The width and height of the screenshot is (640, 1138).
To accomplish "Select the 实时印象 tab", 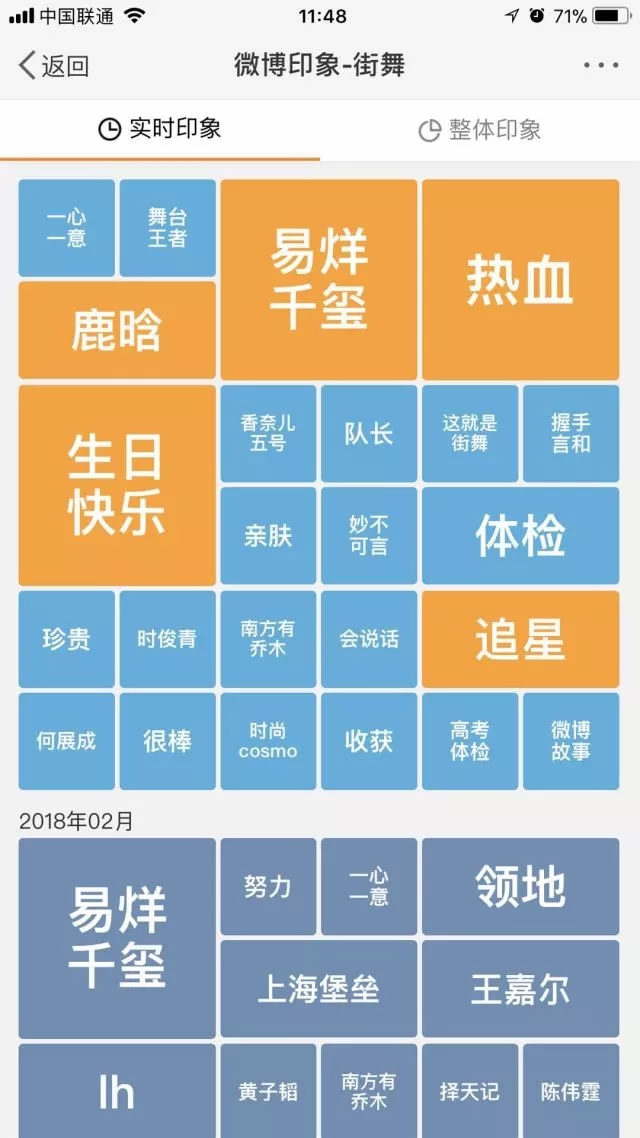I will point(160,129).
